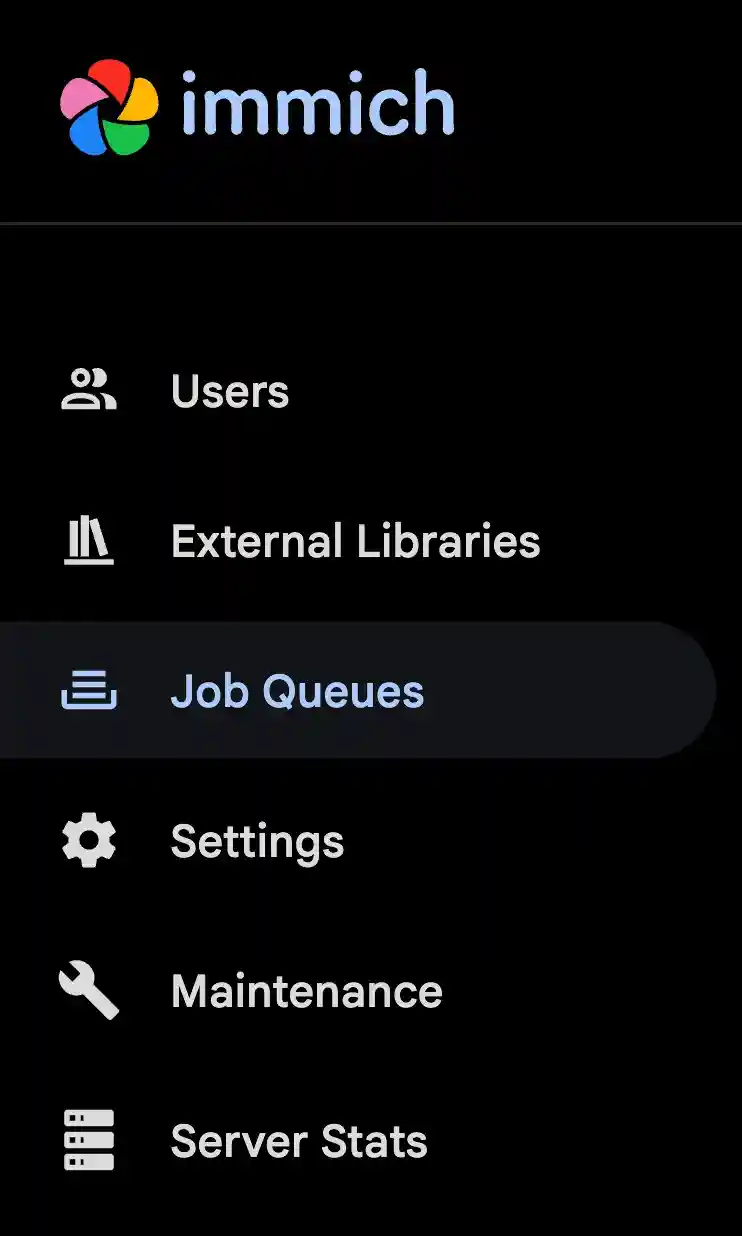Image resolution: width=742 pixels, height=1236 pixels.
Task: Select the library shelf icon next to External Libraries
Action: pyautogui.click(x=90, y=541)
